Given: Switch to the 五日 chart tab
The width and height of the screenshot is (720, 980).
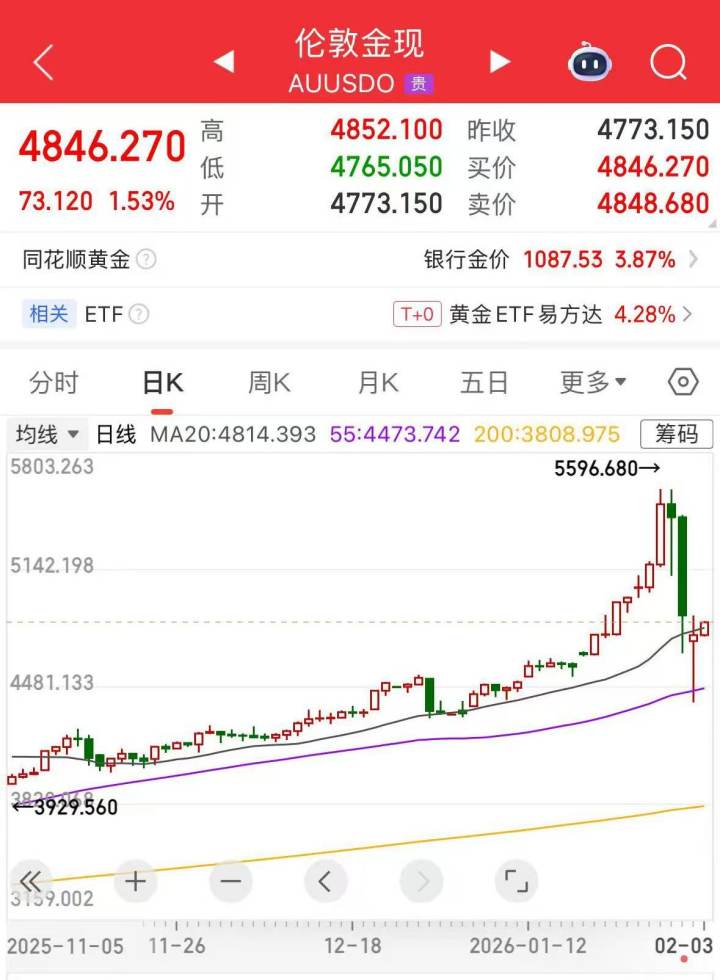Looking at the screenshot, I should coord(484,382).
